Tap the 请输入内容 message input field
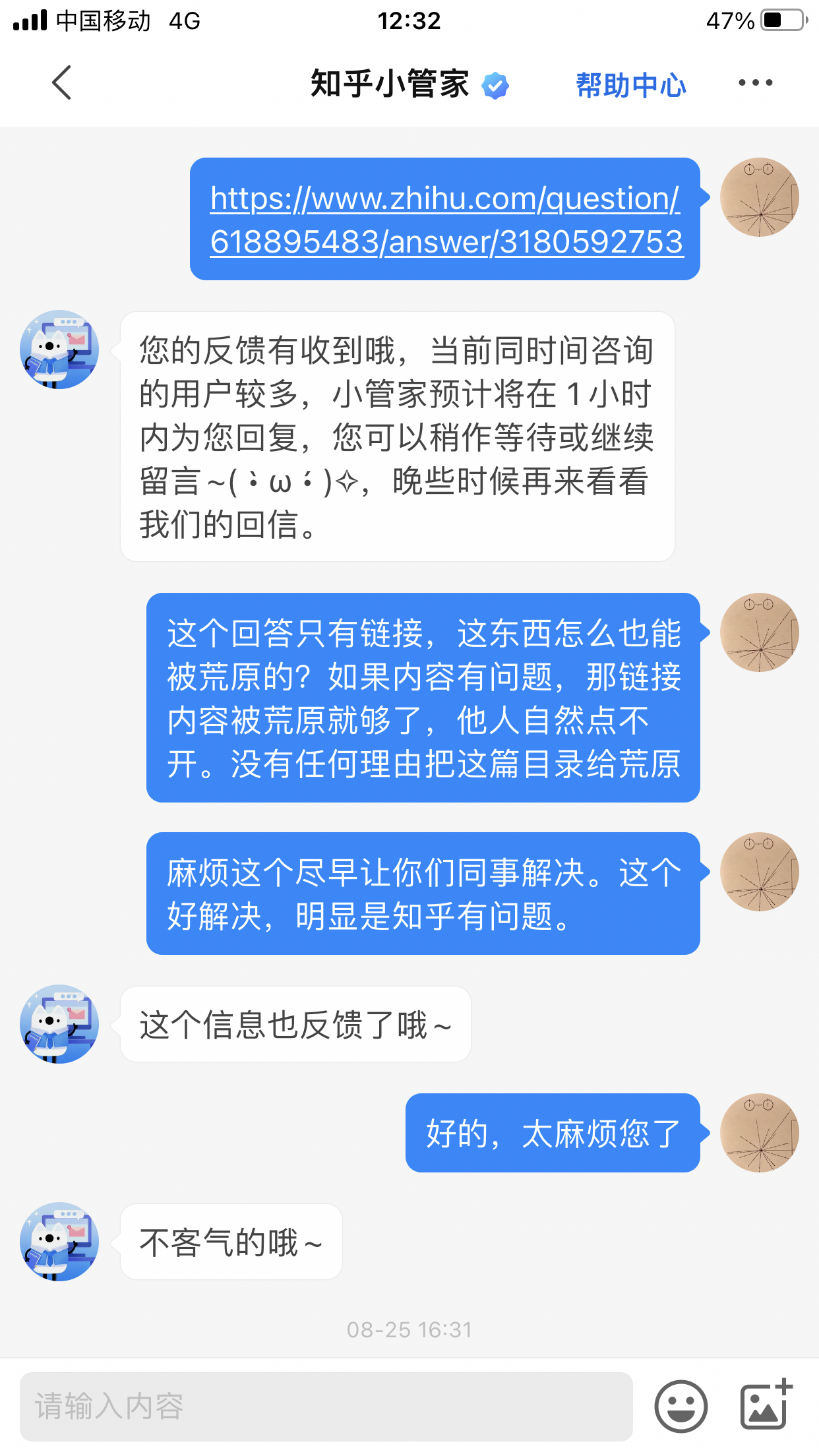Image resolution: width=819 pixels, height=1456 pixels. (x=326, y=1406)
